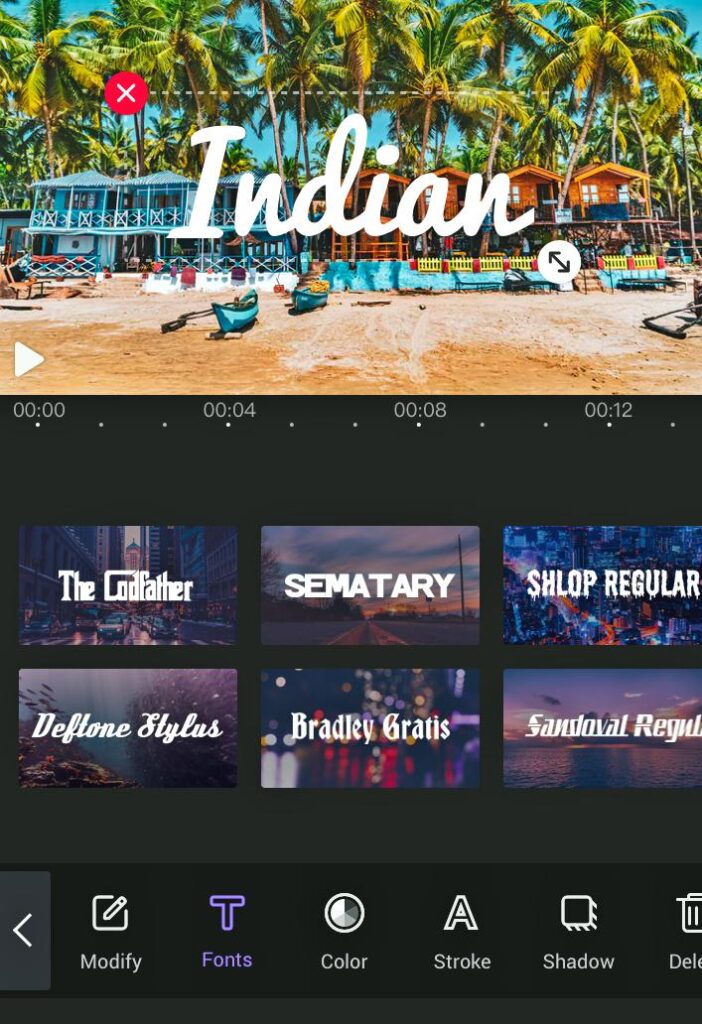Image resolution: width=702 pixels, height=1024 pixels.
Task: Select The Godfather font
Action: tap(128, 585)
